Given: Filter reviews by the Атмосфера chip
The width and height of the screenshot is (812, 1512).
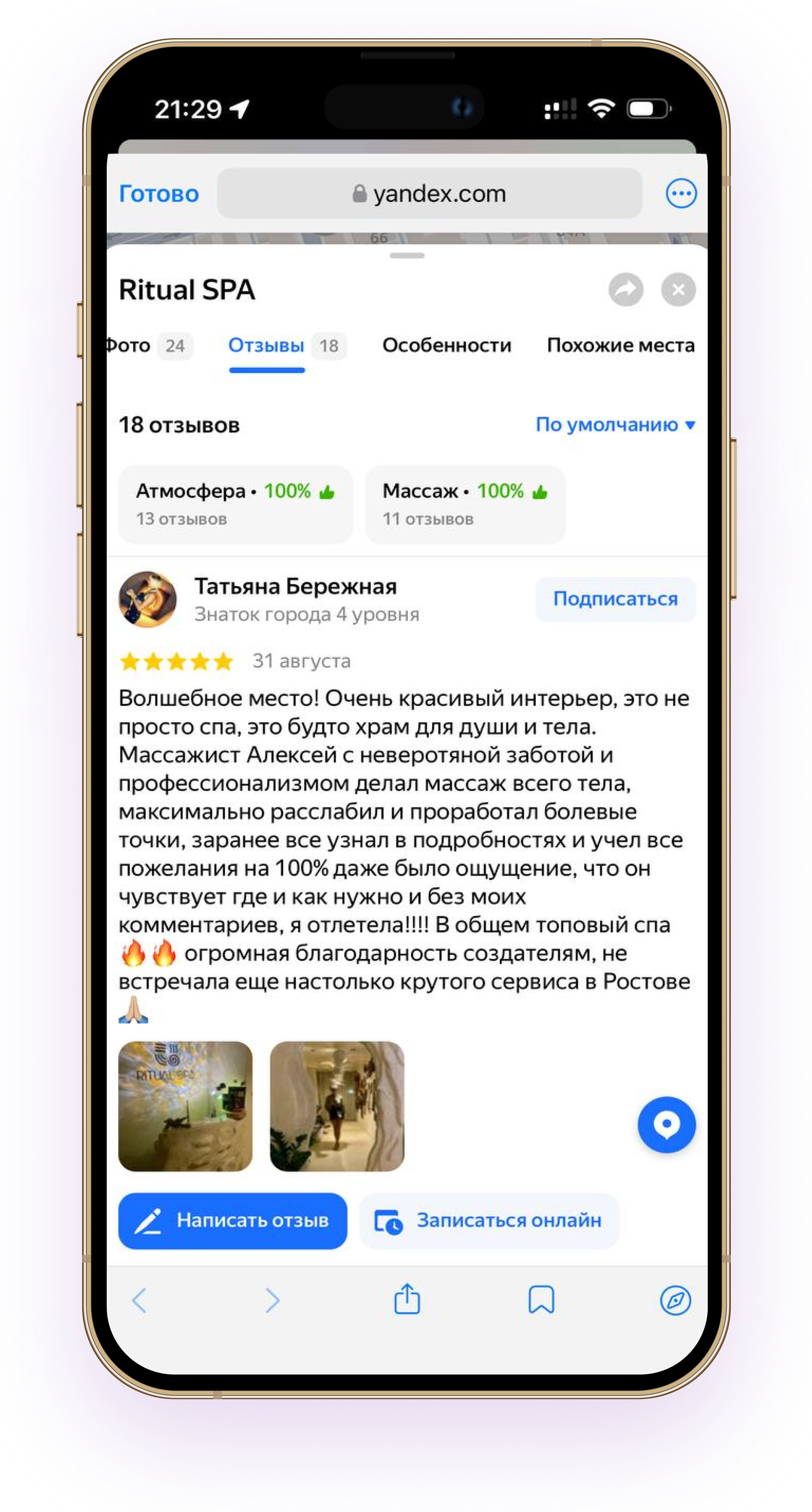Looking at the screenshot, I should pos(235,504).
